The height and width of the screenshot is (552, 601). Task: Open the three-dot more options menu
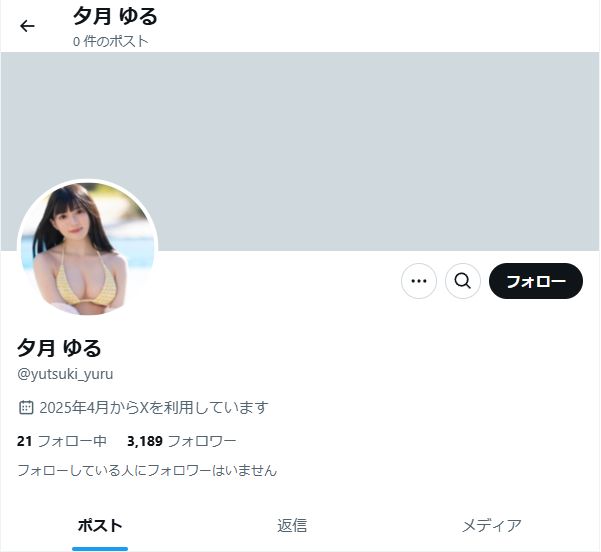point(419,281)
